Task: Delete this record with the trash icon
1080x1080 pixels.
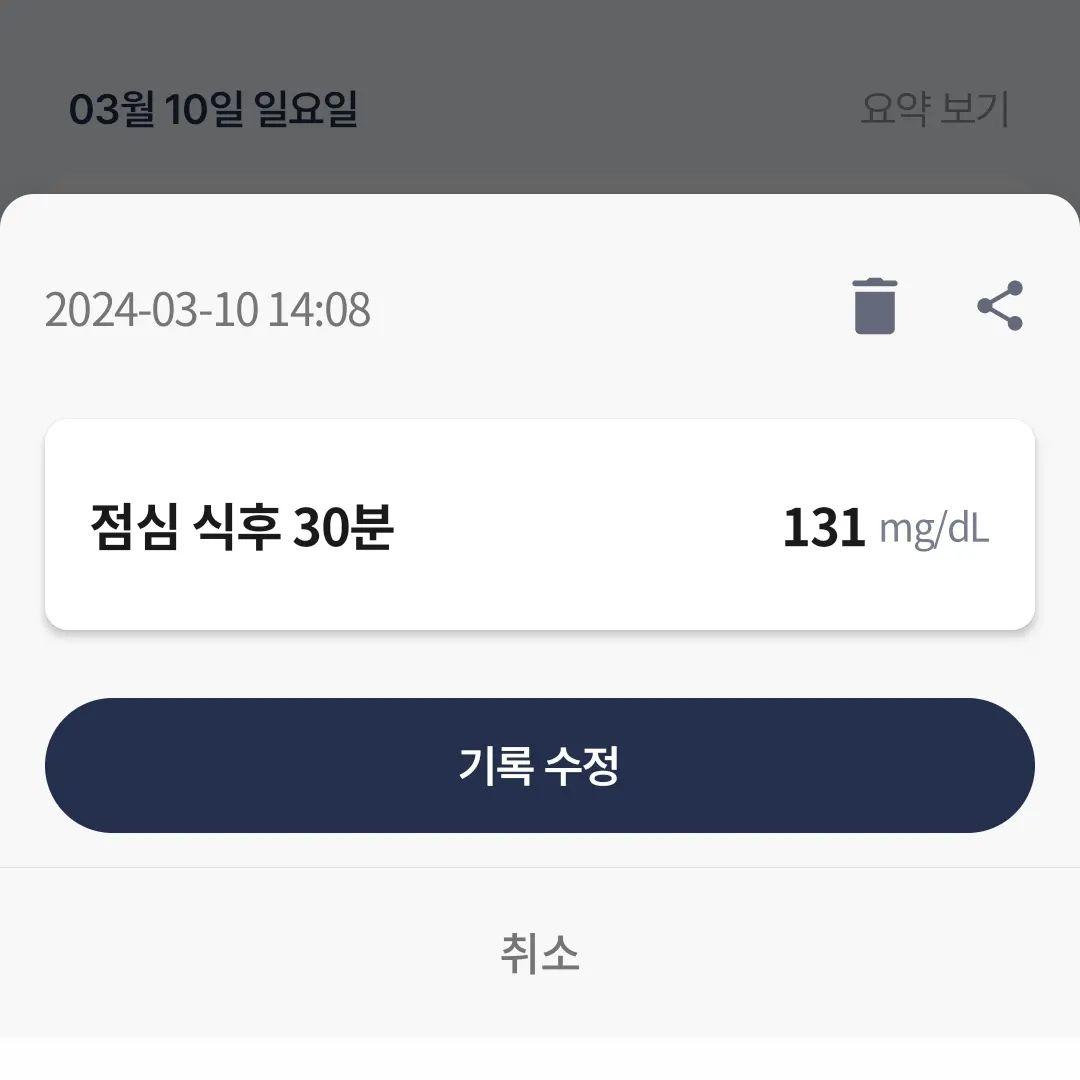Action: point(874,306)
